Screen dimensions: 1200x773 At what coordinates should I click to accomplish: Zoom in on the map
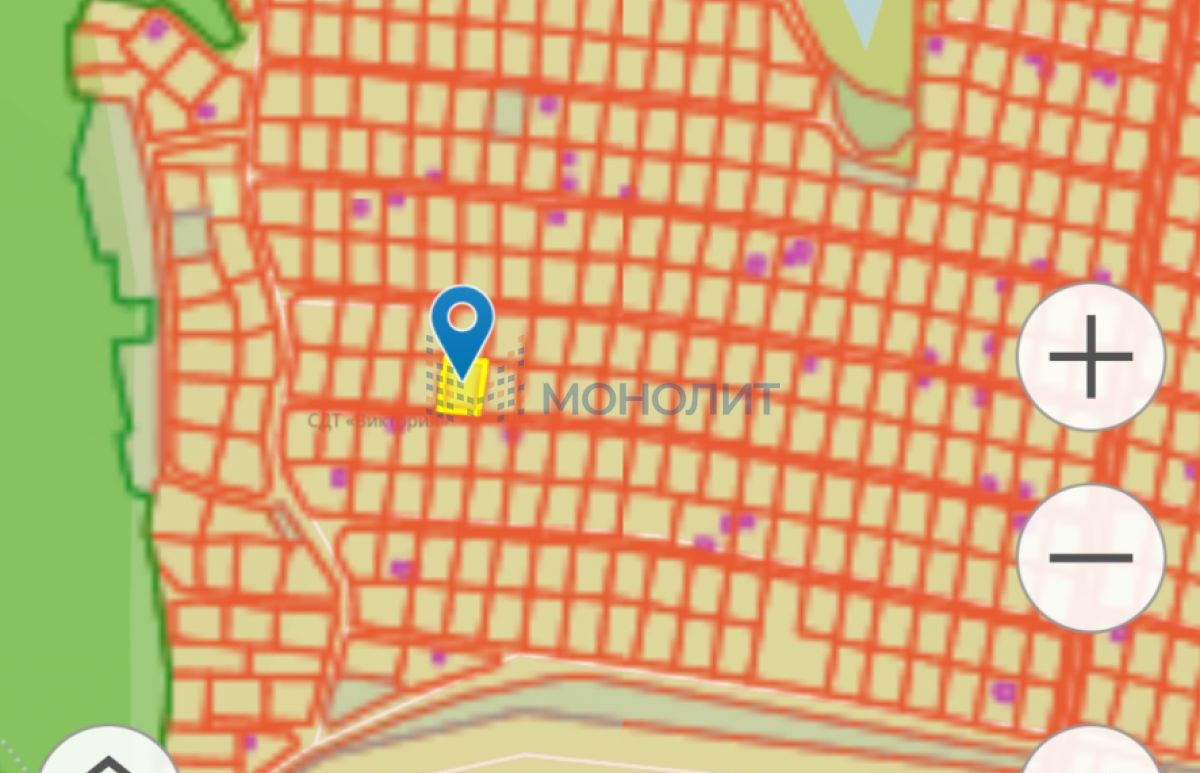click(x=1091, y=356)
